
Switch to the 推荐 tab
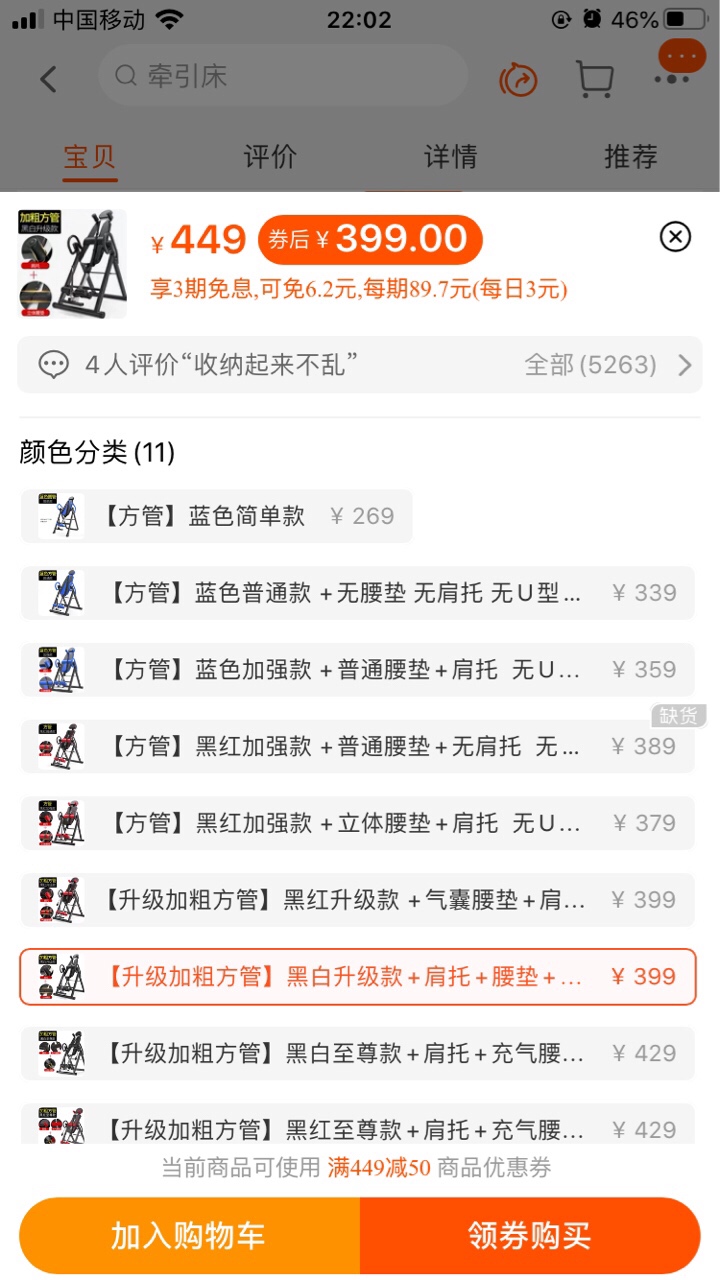630,157
